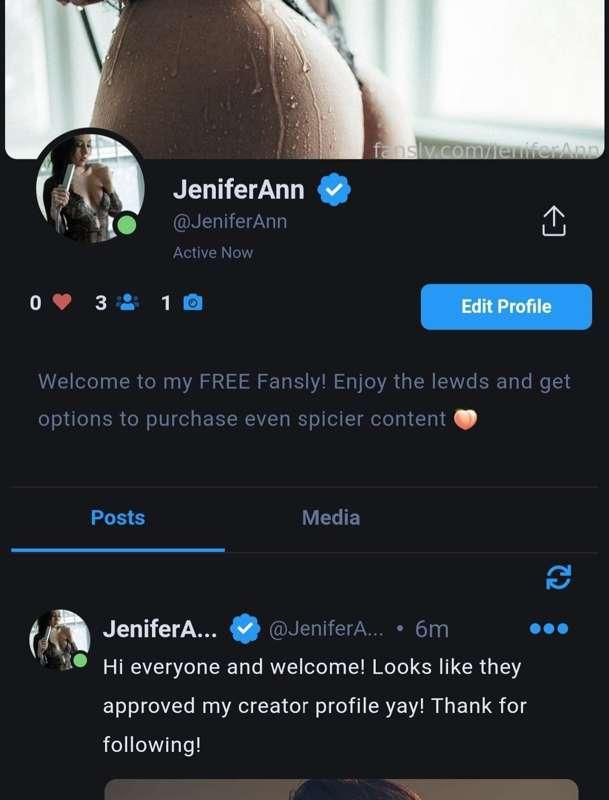The image size is (609, 800).
Task: Select the Posts tab
Action: (118, 518)
